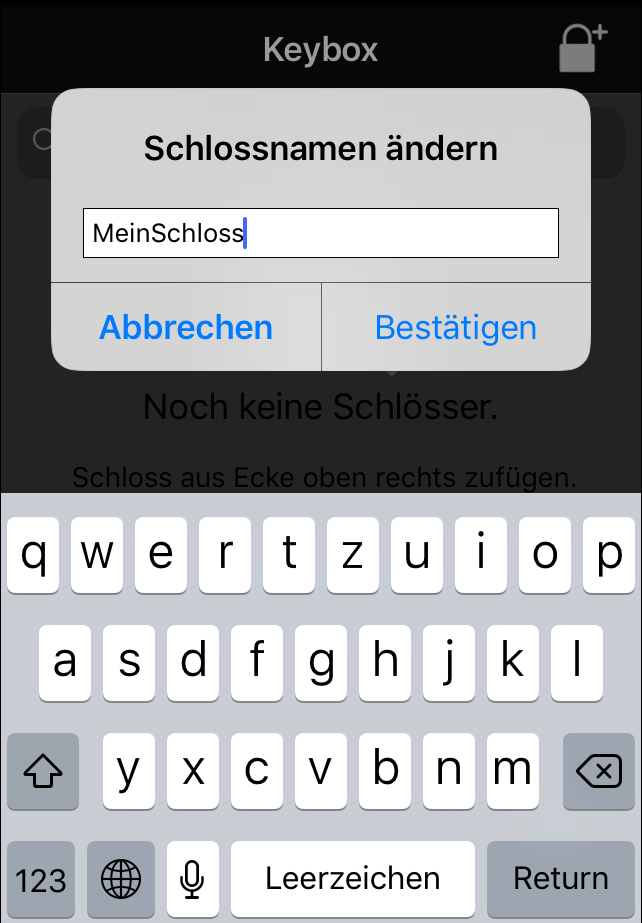Cancel with the Abbrechen button
Image resolution: width=642 pixels, height=923 pixels.
[186, 327]
